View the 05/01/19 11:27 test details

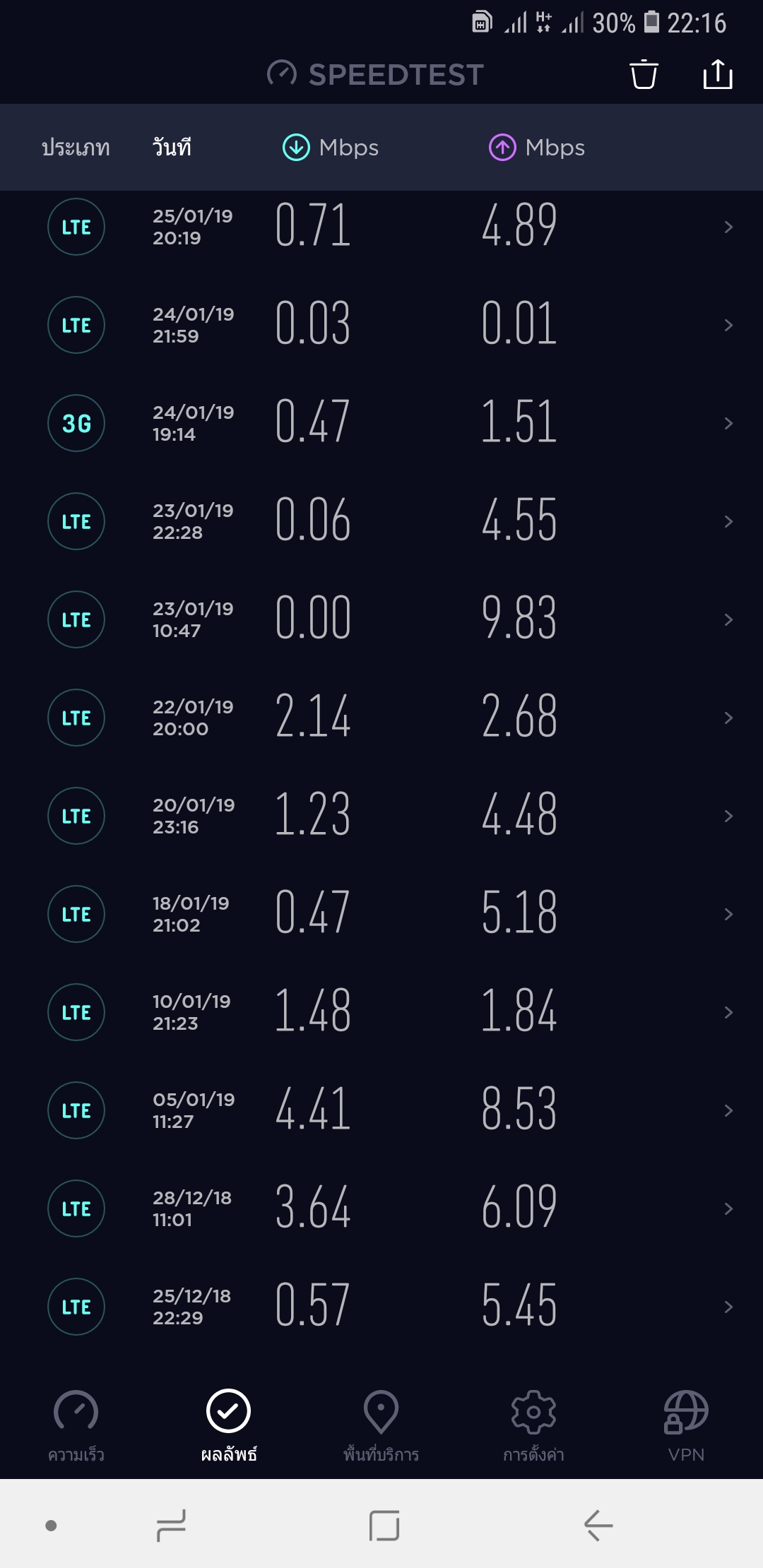(x=381, y=1110)
